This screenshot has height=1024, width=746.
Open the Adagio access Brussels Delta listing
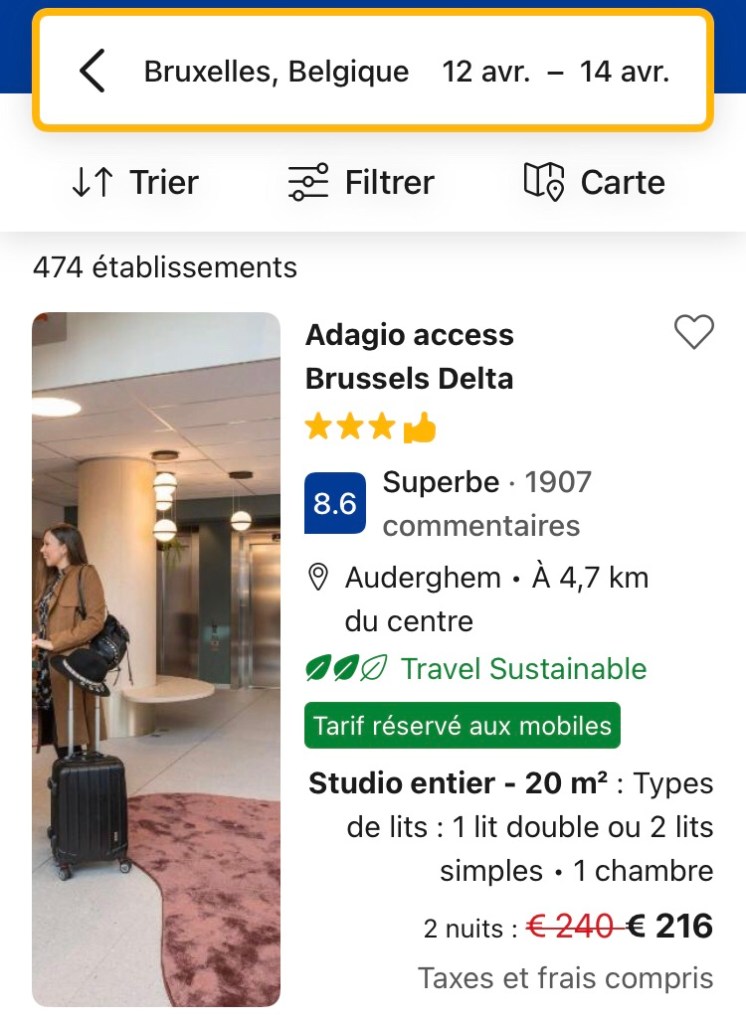(409, 356)
